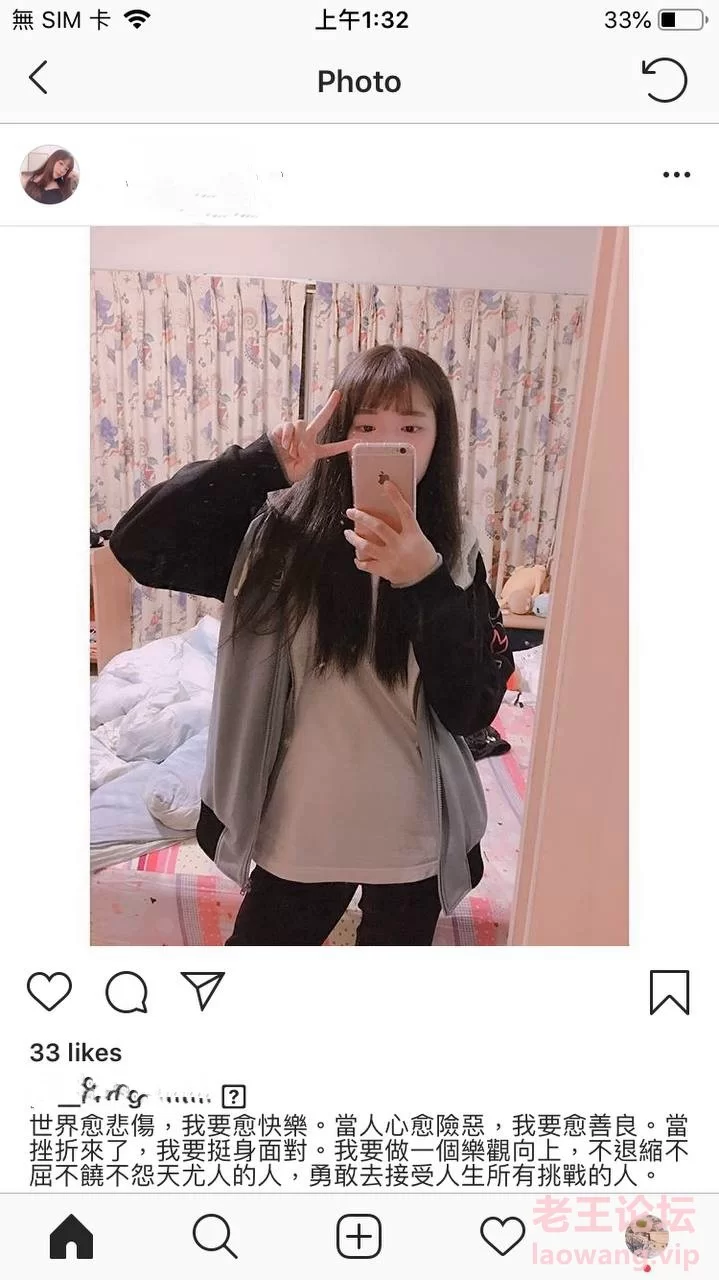Create a new post
This screenshot has width=719, height=1280.
359,1238
